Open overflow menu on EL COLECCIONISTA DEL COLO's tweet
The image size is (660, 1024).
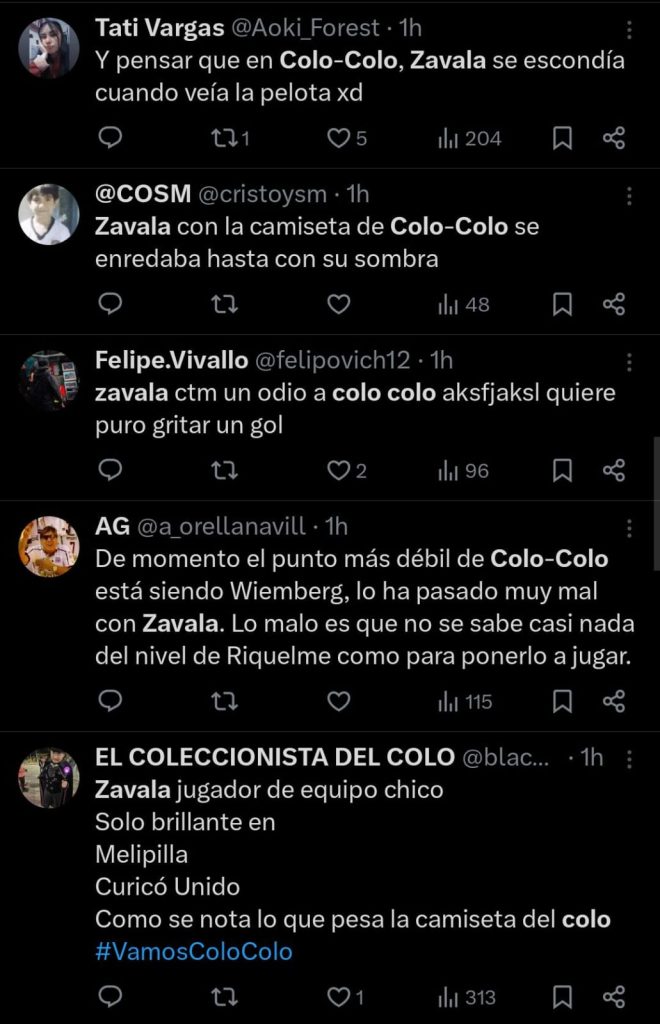pos(629,758)
